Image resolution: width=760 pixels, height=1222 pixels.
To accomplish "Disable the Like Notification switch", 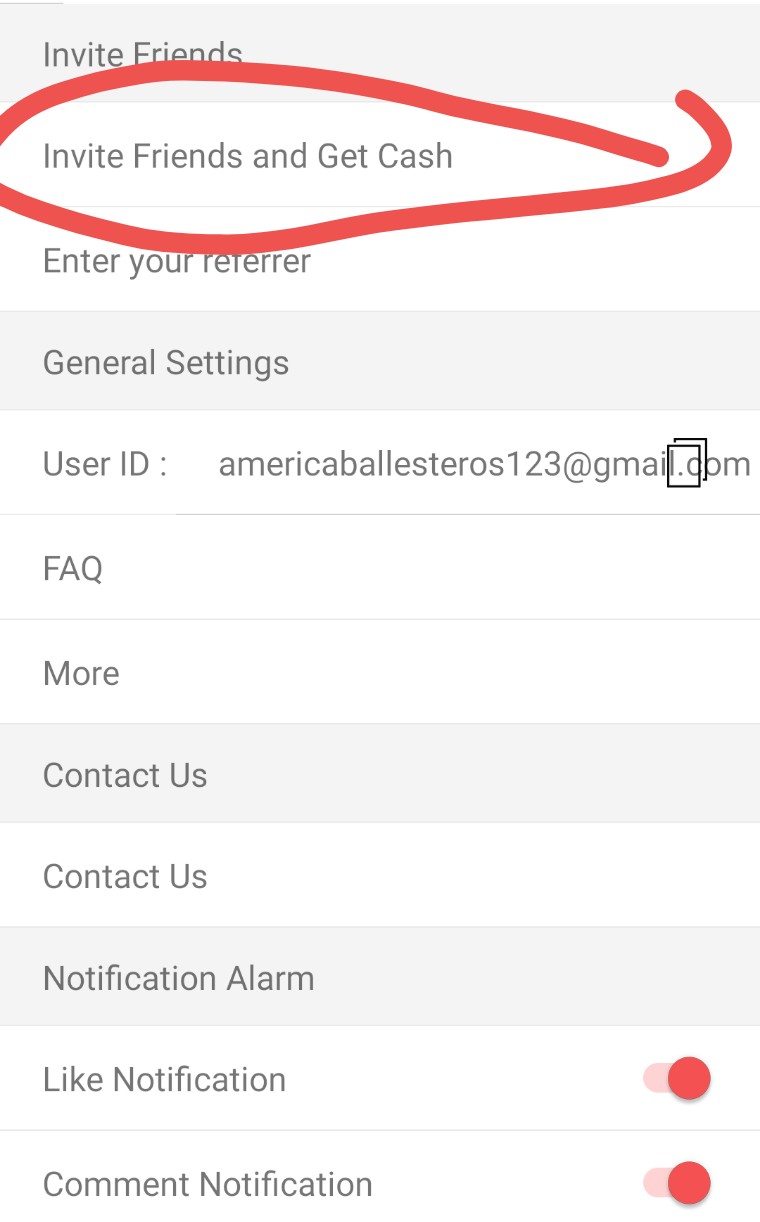I will (x=677, y=1079).
